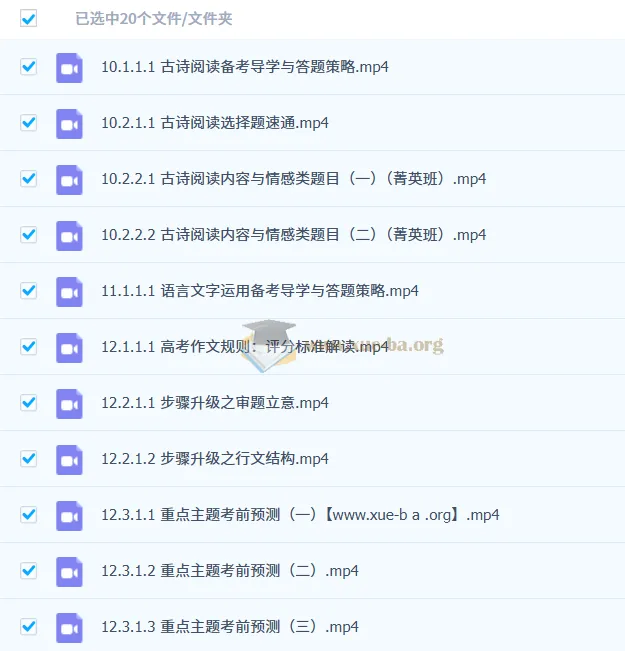Open 10.1.1.1 古诗阅读备考导学与答题策略.mp4

click(245, 67)
